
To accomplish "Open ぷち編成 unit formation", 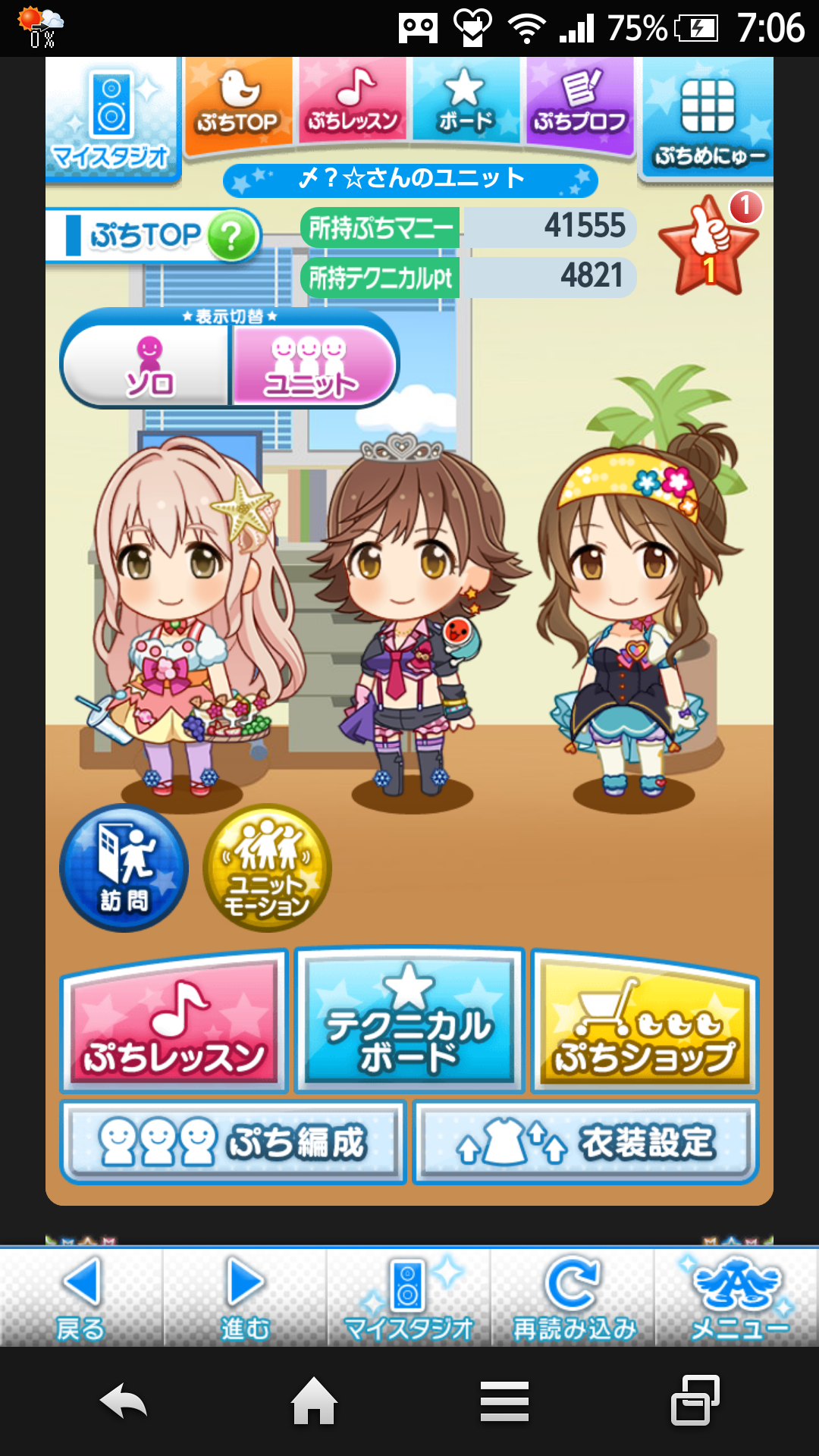I will point(234,1142).
